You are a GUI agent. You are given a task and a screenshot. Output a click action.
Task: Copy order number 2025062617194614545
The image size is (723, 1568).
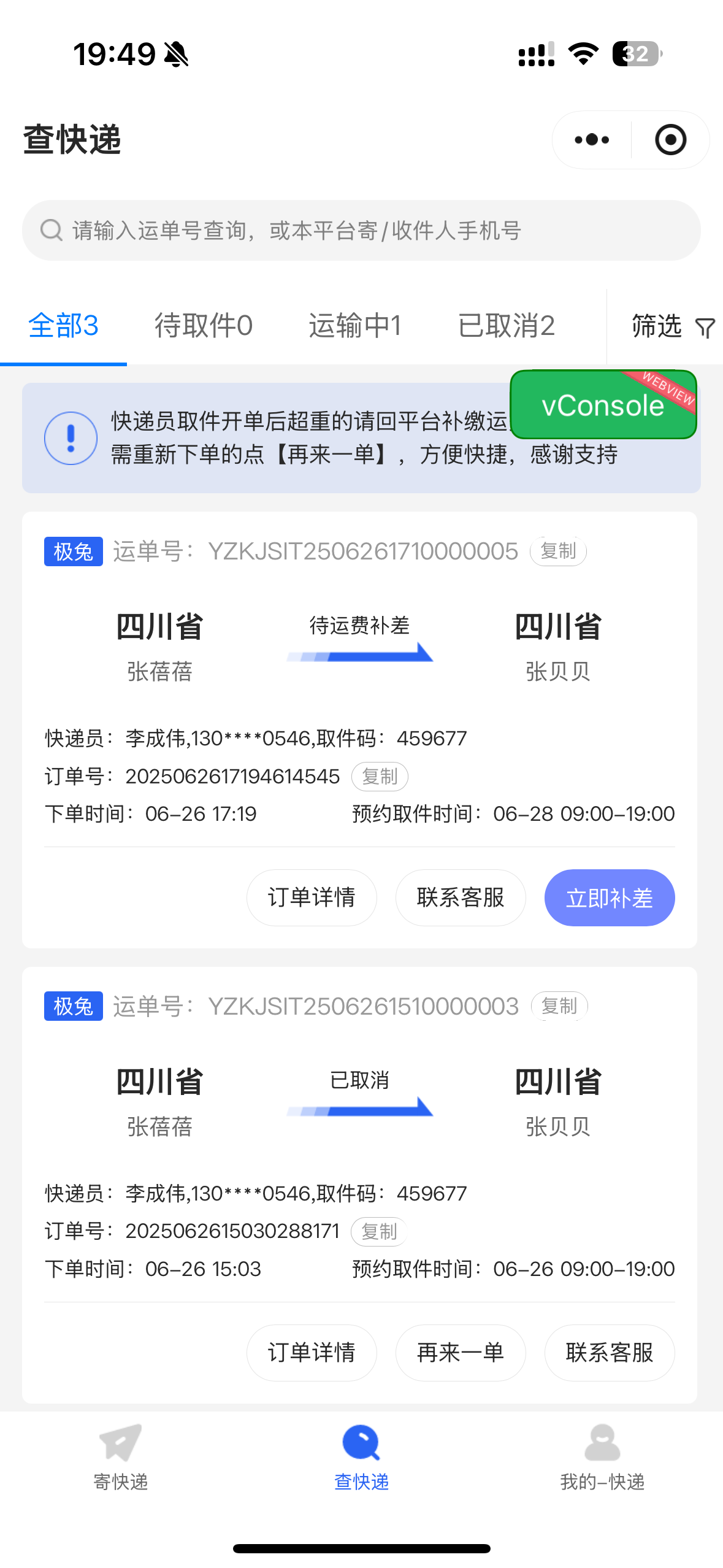(x=380, y=777)
